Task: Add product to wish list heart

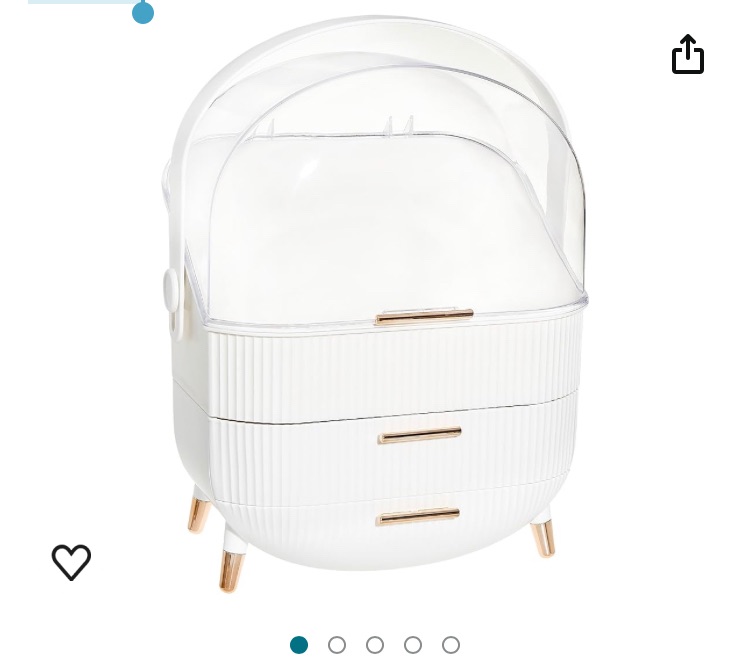Action: click(x=71, y=562)
